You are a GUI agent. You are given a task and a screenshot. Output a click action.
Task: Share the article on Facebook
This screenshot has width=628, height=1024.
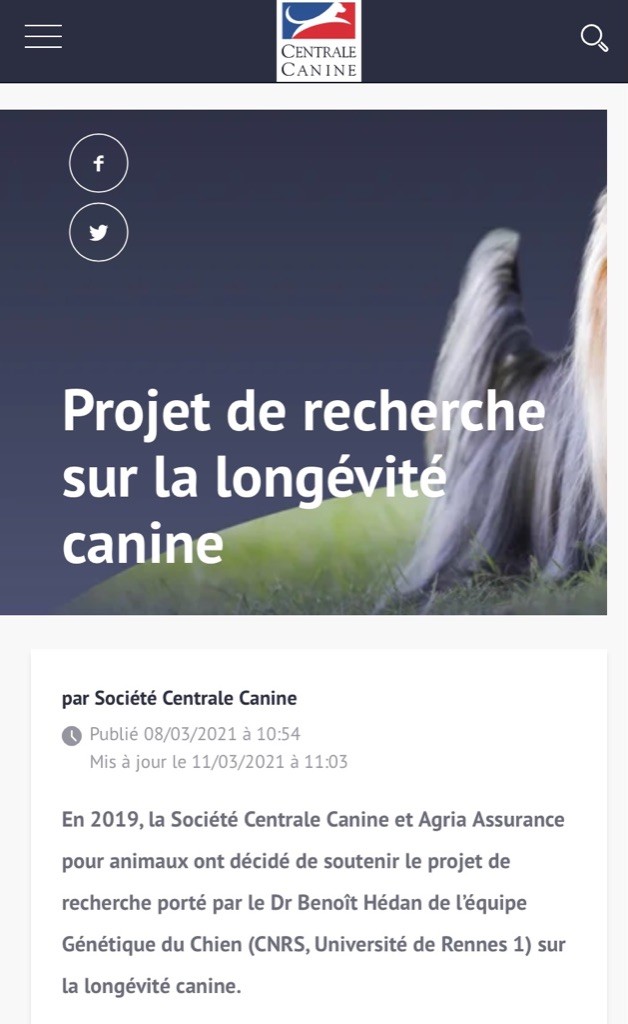[98, 163]
